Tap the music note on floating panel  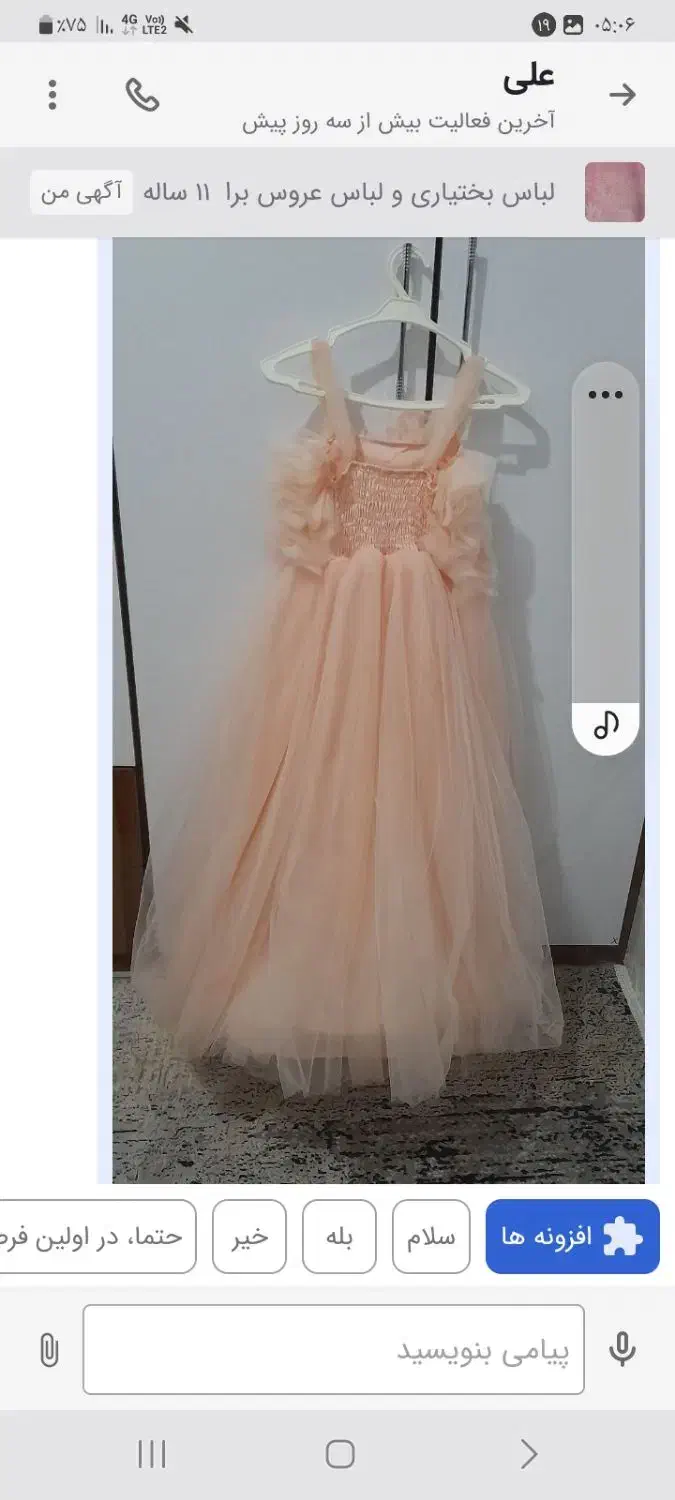point(606,723)
